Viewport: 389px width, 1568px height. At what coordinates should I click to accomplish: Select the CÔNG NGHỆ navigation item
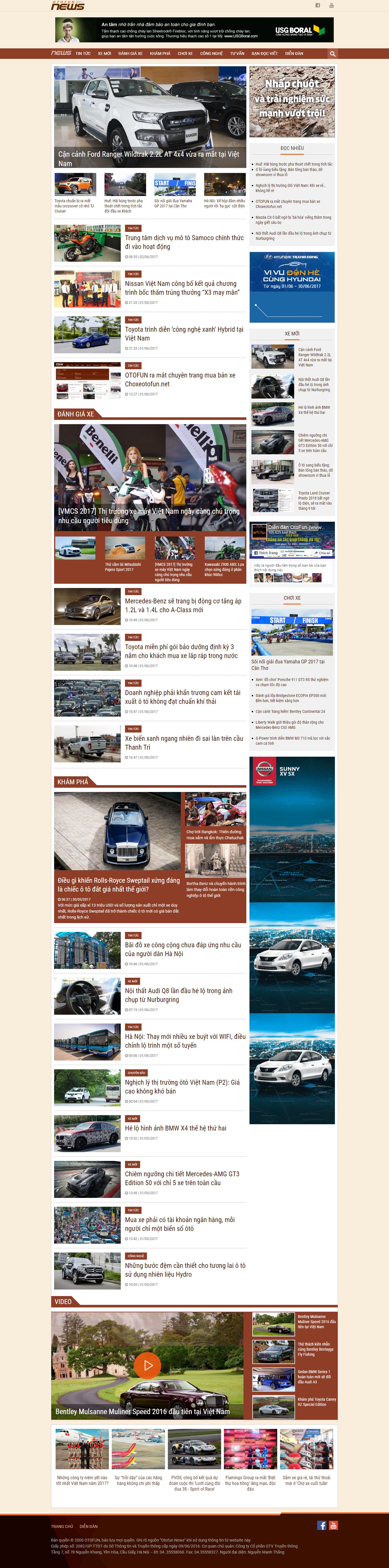point(211,53)
